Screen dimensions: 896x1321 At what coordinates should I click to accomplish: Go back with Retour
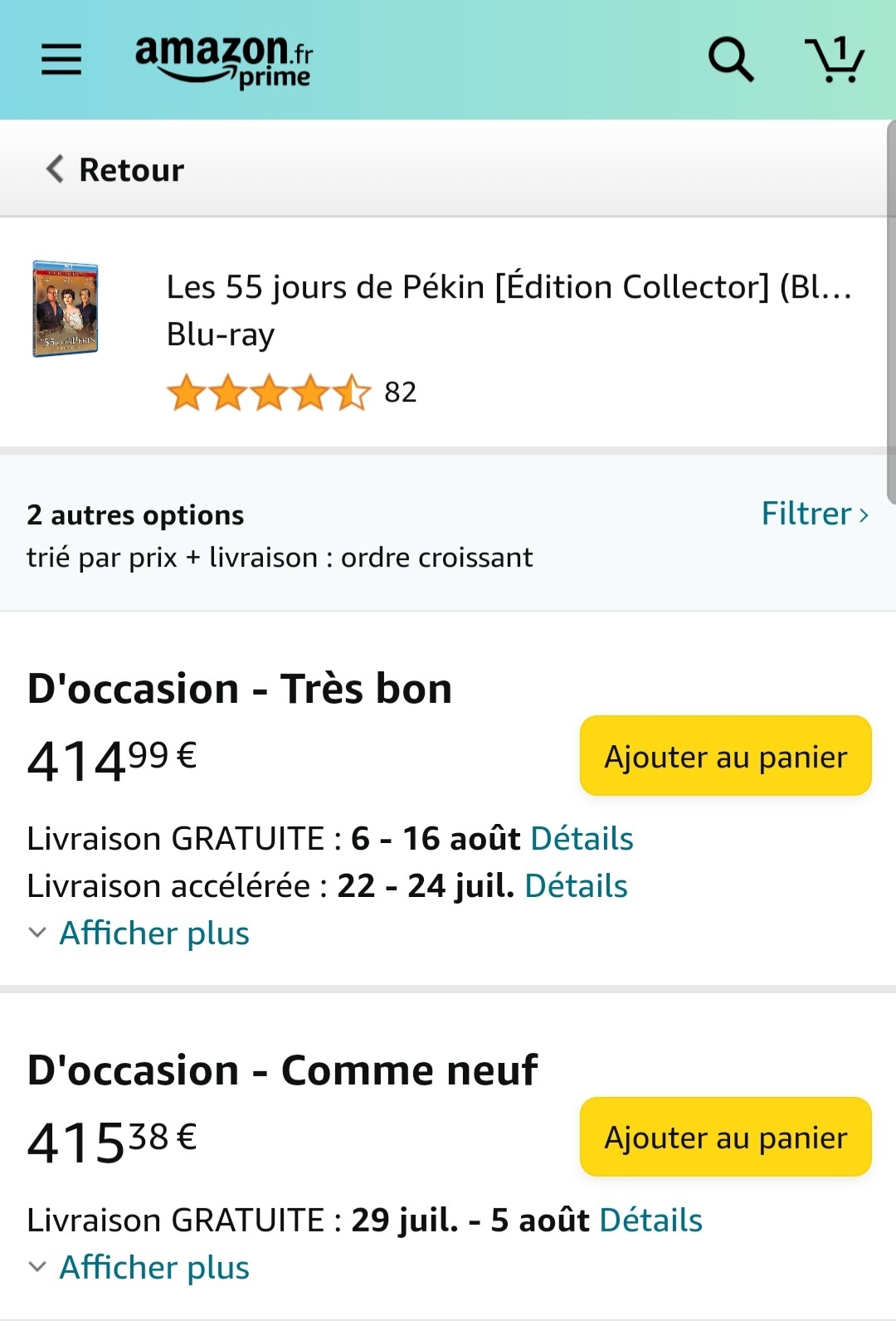(x=116, y=169)
